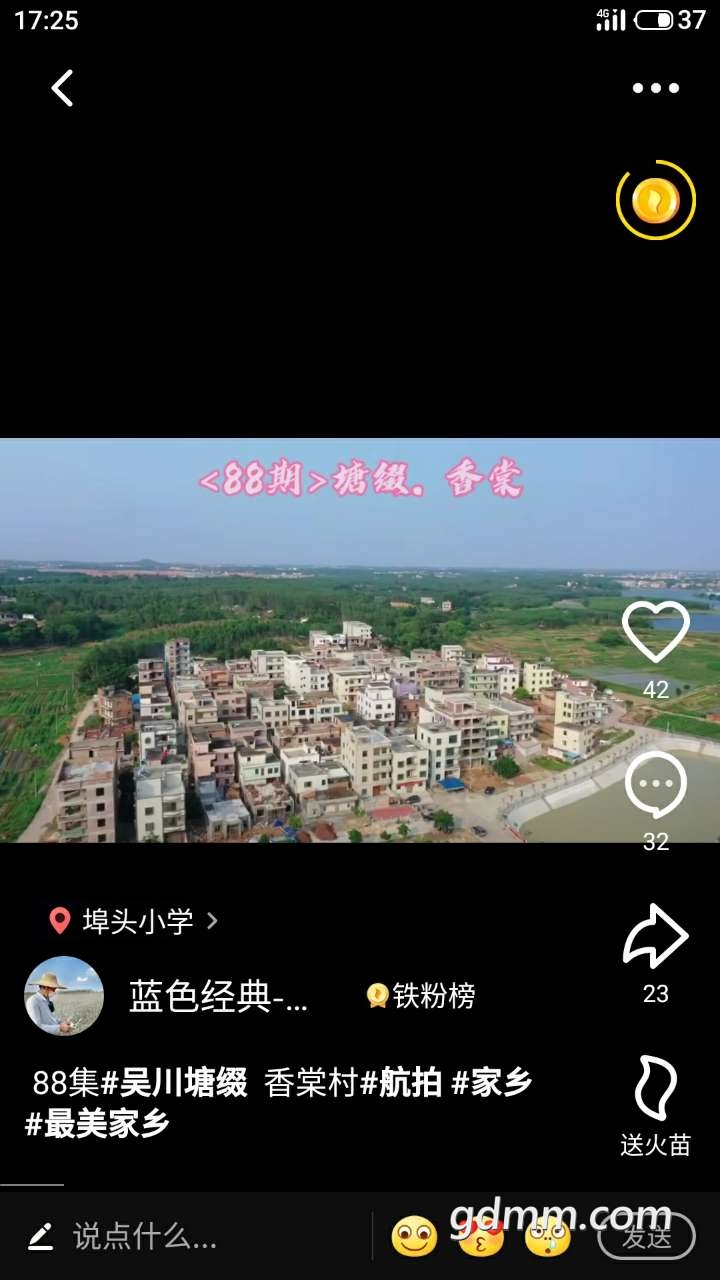Tap the 发送 send button
Screen dimensions: 720x1280
(x=646, y=1237)
